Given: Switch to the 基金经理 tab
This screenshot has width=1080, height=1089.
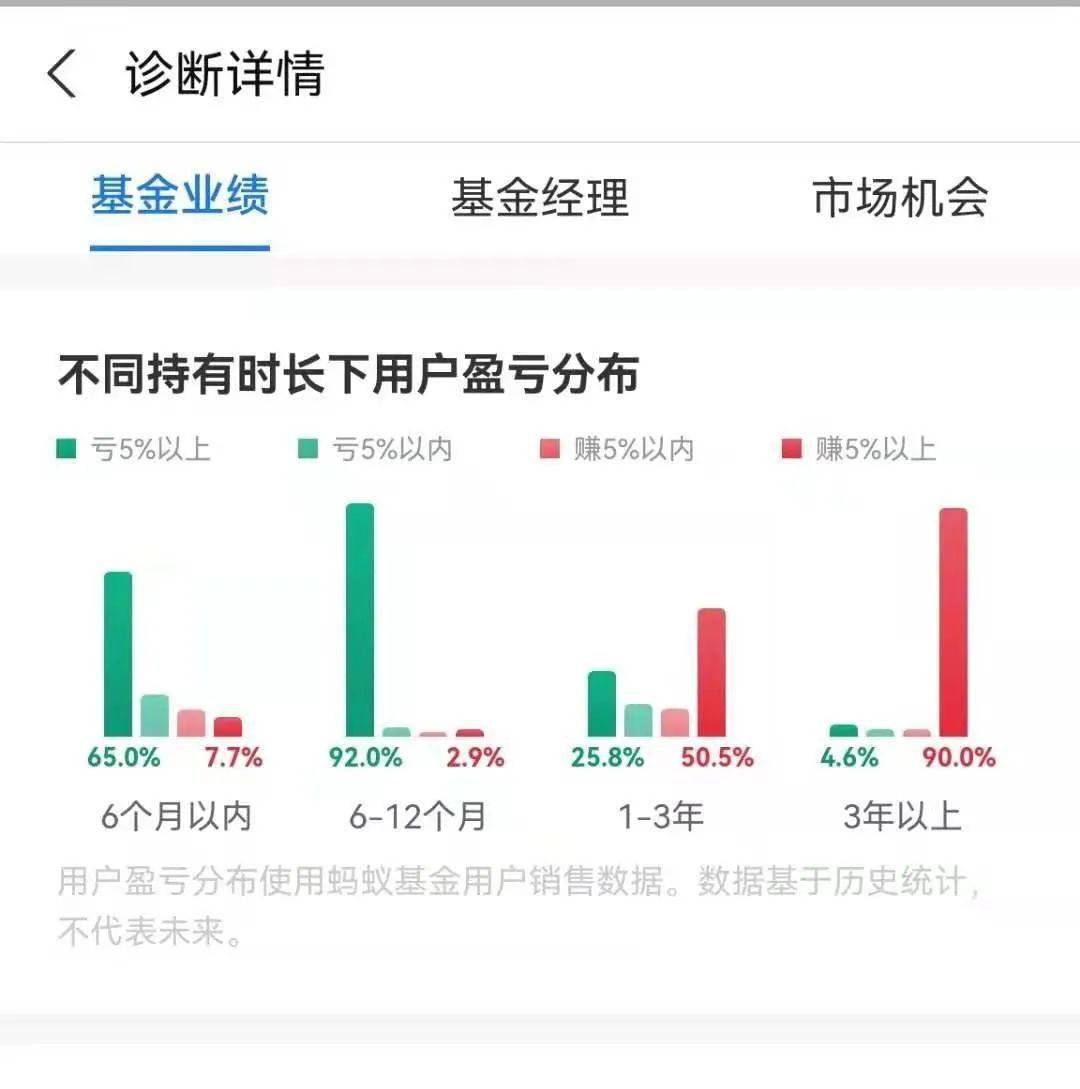Looking at the screenshot, I should pyautogui.click(x=540, y=200).
